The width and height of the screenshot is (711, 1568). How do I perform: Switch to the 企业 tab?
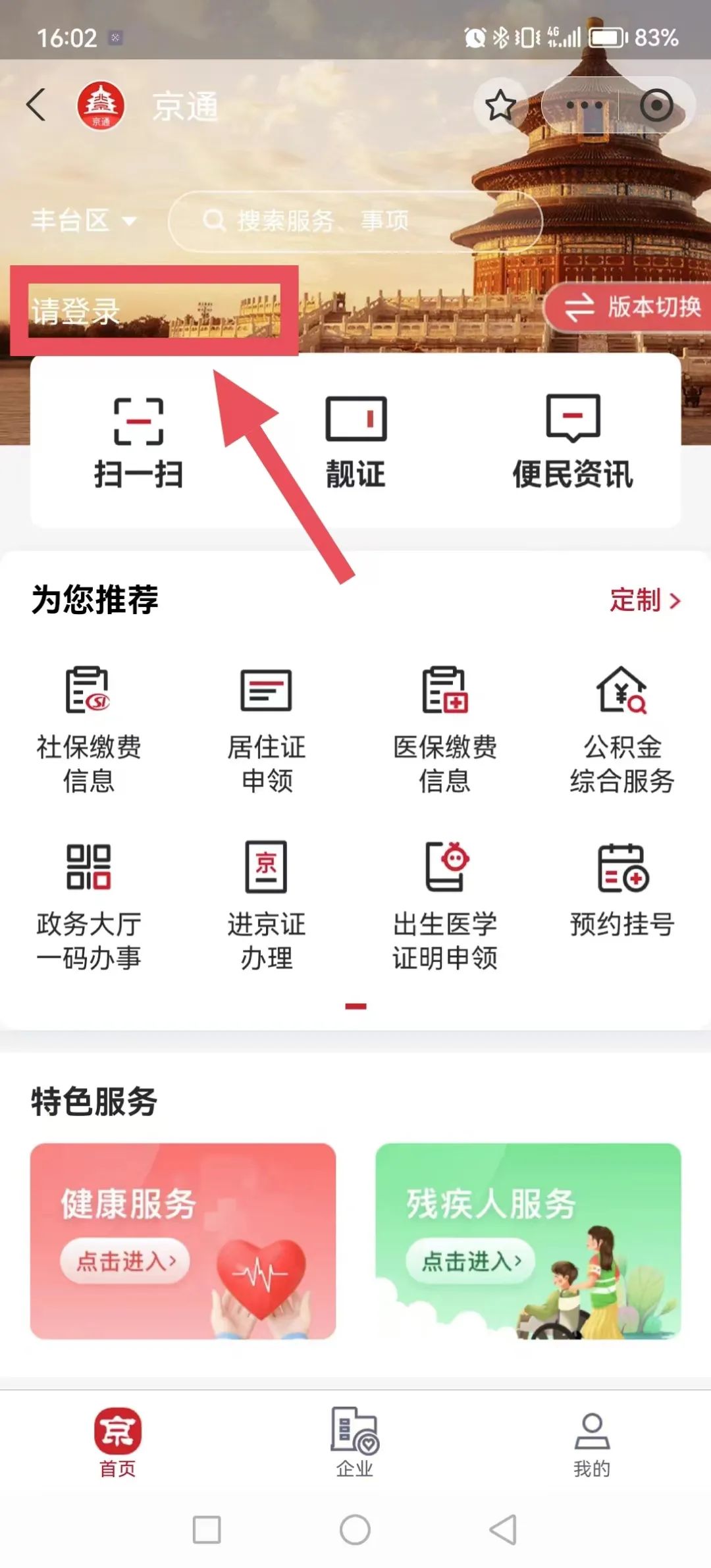[355, 1442]
